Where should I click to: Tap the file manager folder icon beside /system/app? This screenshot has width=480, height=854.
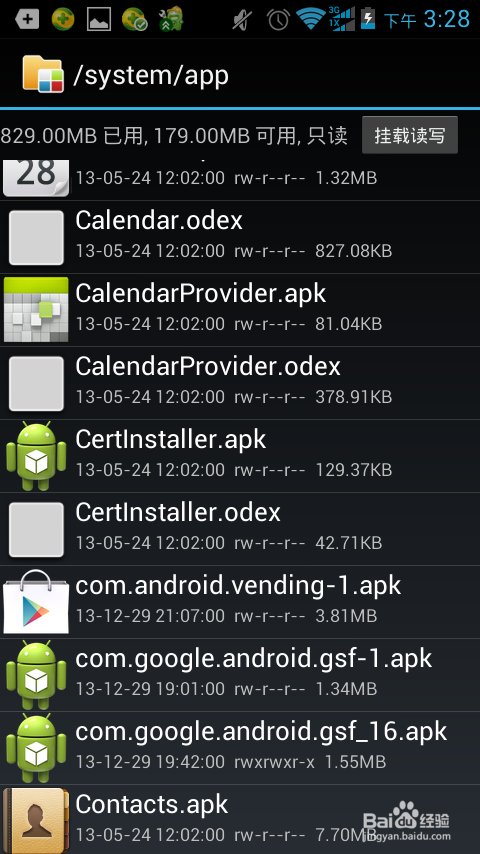(42, 74)
